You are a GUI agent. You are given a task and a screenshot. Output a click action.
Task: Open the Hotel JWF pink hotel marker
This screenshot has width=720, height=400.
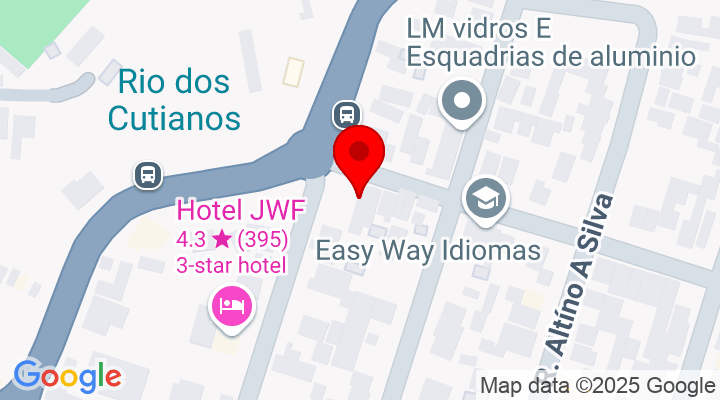point(232,303)
